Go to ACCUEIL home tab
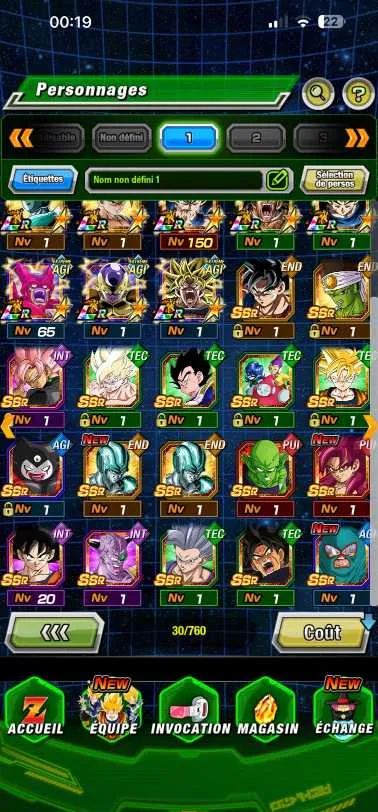 click(x=35, y=710)
